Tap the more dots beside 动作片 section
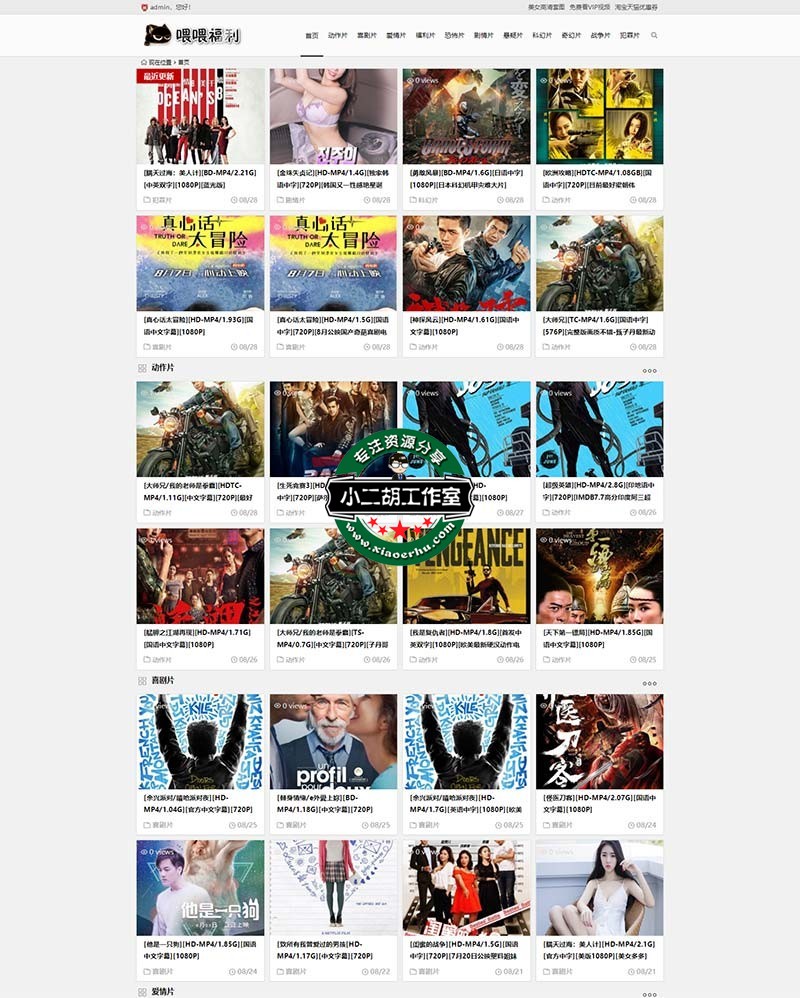The width and height of the screenshot is (800, 998). click(x=650, y=371)
